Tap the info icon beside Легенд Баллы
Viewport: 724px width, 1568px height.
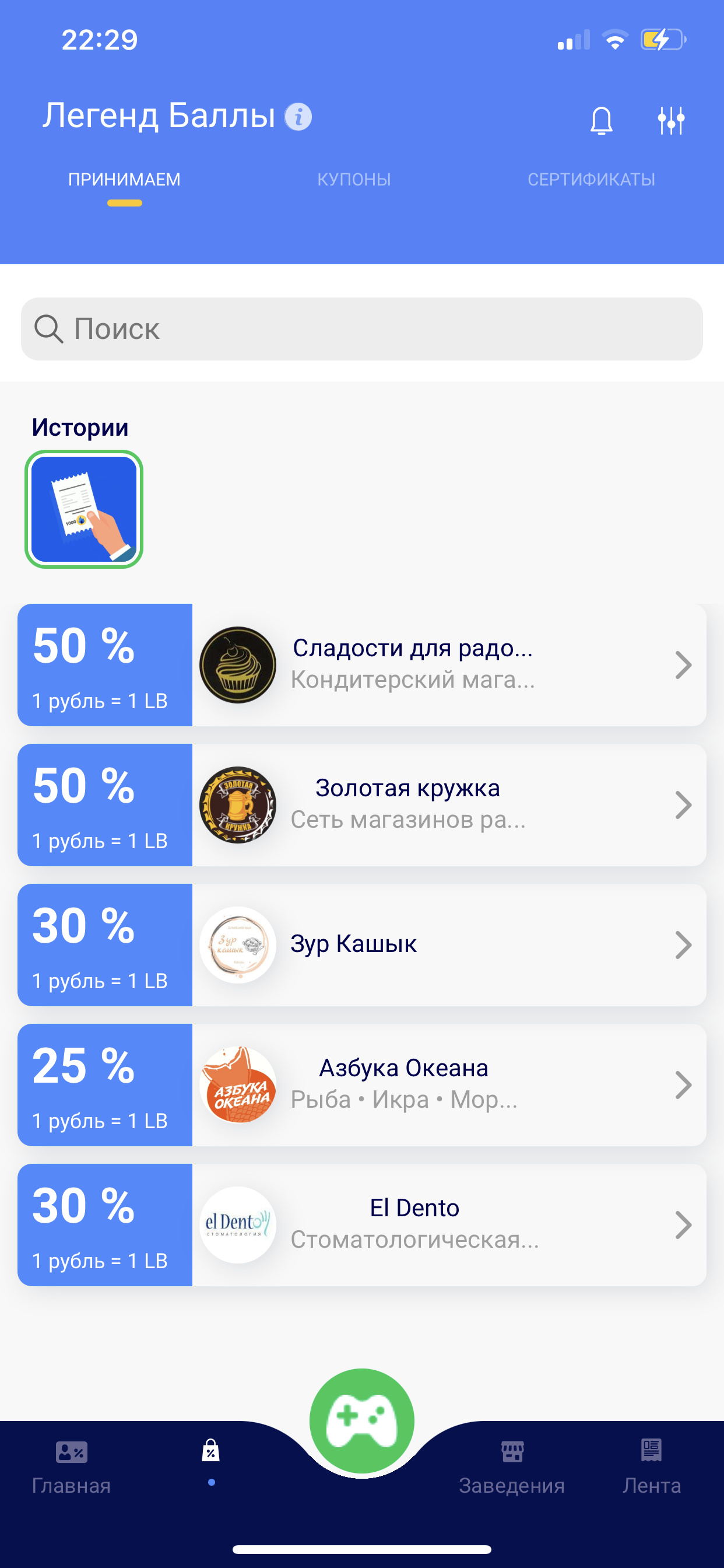pos(298,116)
